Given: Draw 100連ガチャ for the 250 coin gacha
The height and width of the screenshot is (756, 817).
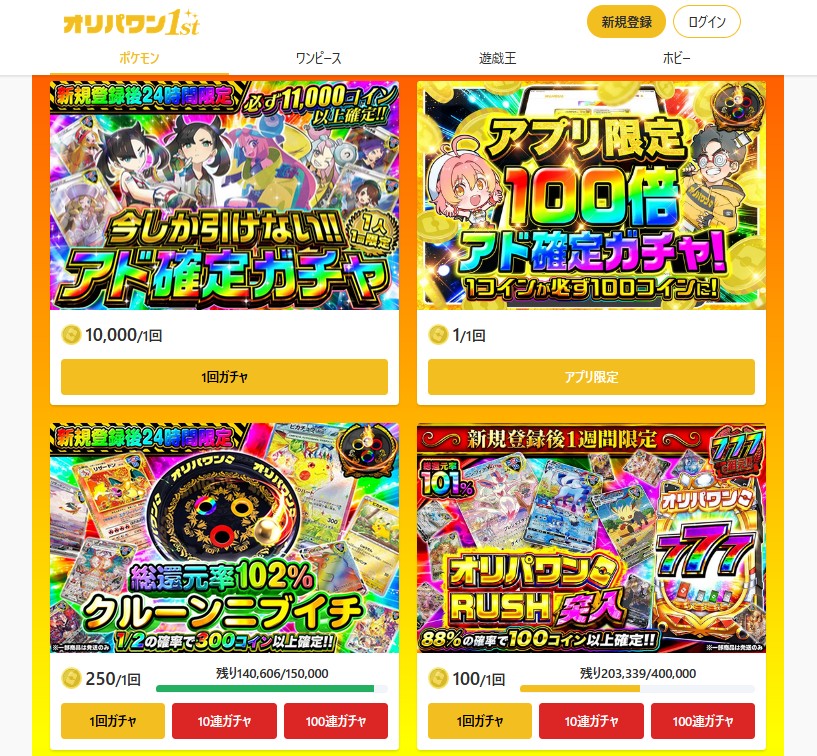Looking at the screenshot, I should click(x=335, y=720).
